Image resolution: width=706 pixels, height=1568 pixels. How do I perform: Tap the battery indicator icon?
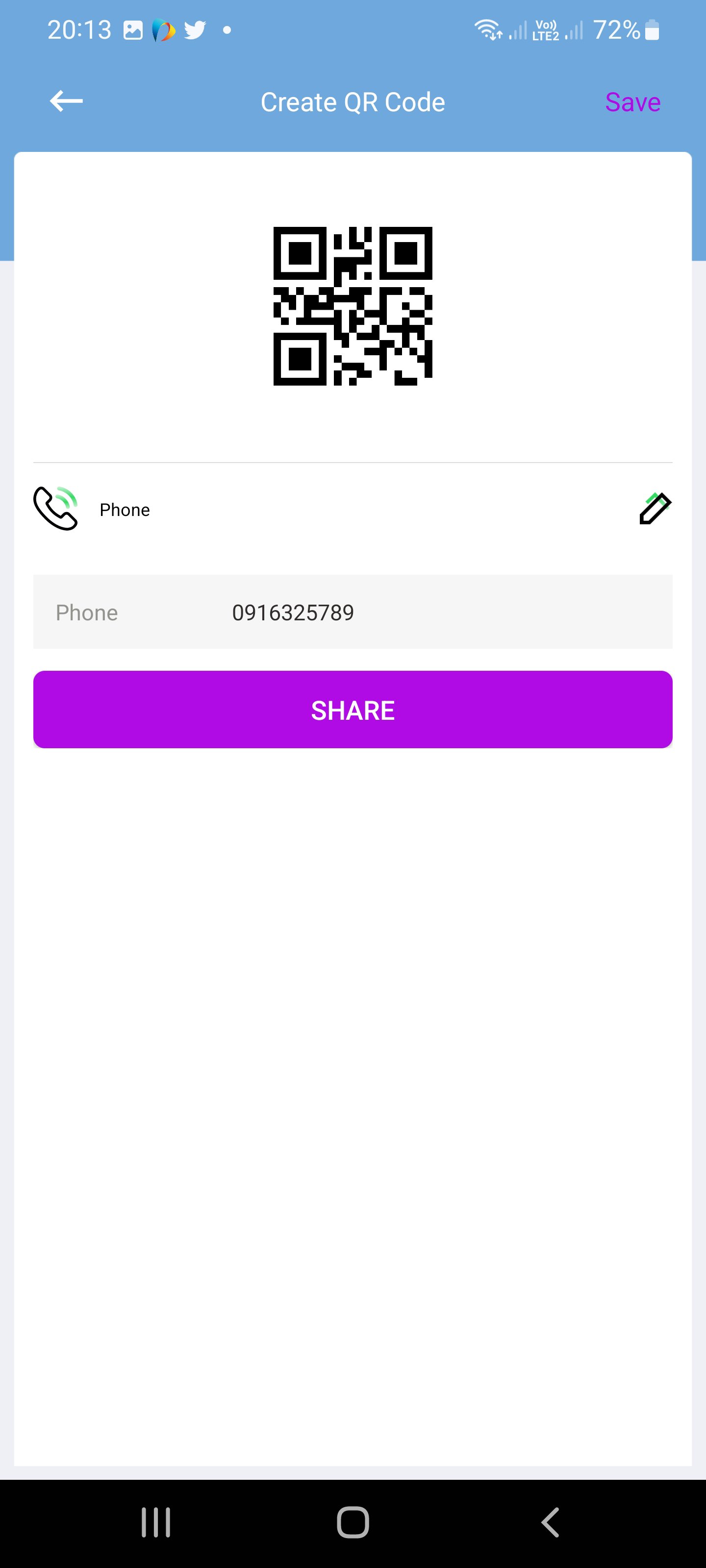(x=652, y=27)
